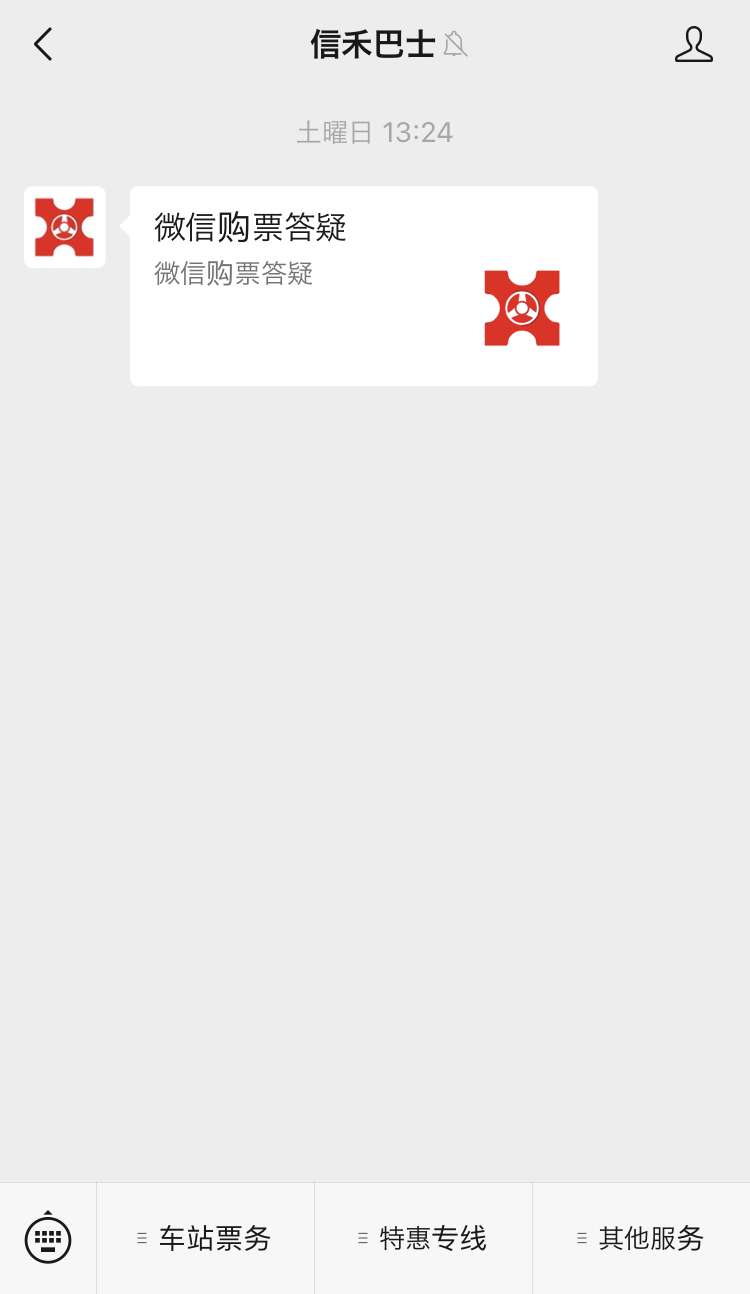The image size is (750, 1294).
Task: Tap the 信禾巴士 avatar beside the message
Action: tap(64, 227)
